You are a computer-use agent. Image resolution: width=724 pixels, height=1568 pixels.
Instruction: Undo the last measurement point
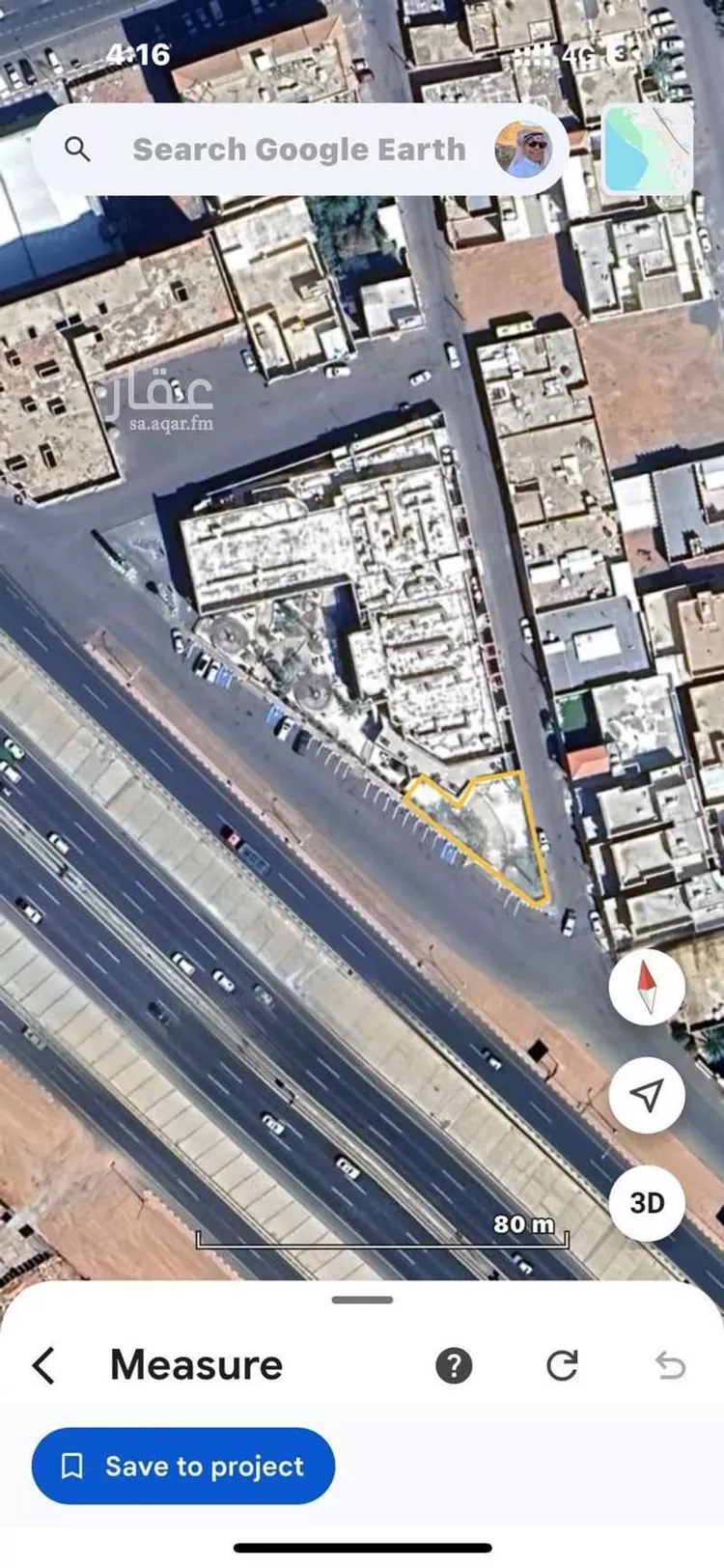point(670,1365)
